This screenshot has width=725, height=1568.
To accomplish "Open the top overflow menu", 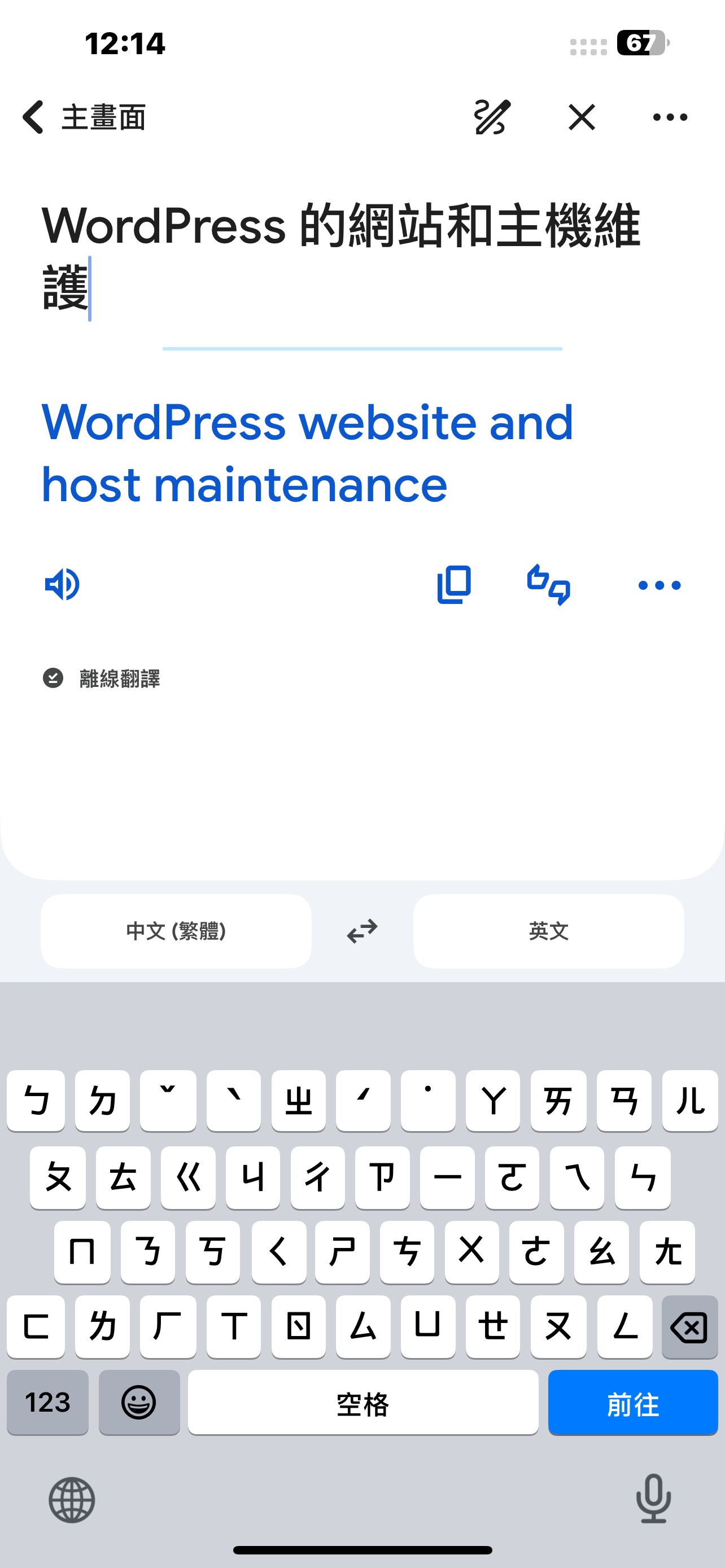I will coord(670,117).
